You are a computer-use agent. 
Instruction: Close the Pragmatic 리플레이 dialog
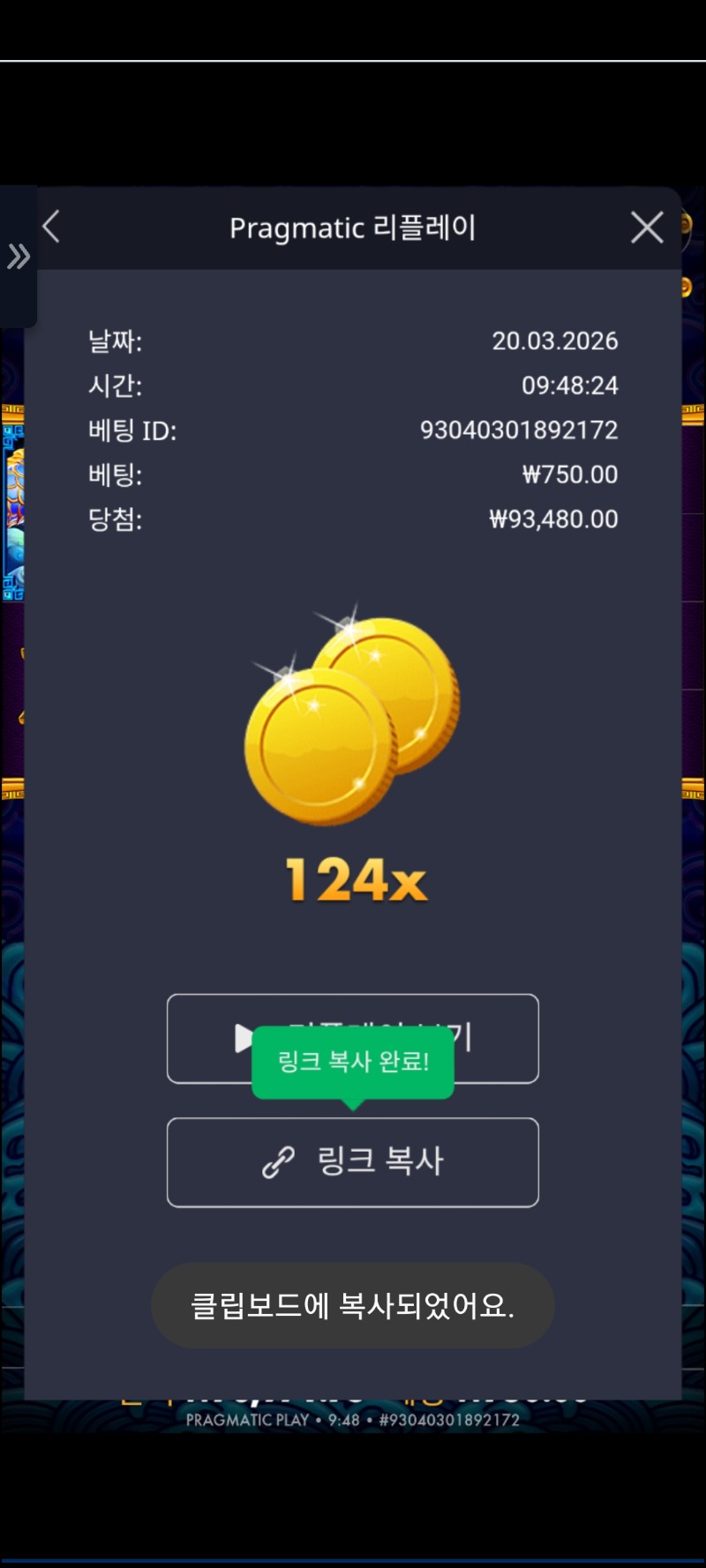click(x=647, y=228)
